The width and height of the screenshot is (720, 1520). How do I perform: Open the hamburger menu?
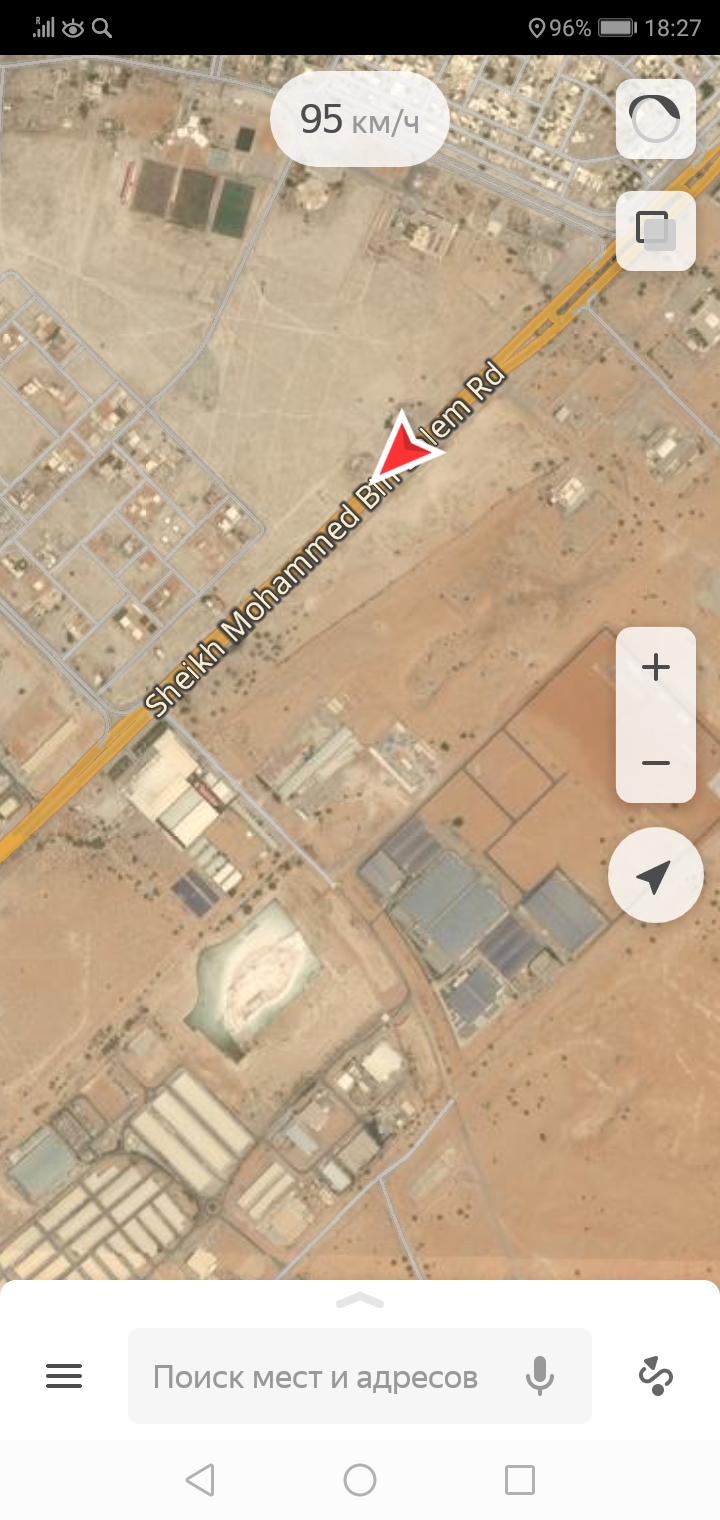(x=63, y=1377)
